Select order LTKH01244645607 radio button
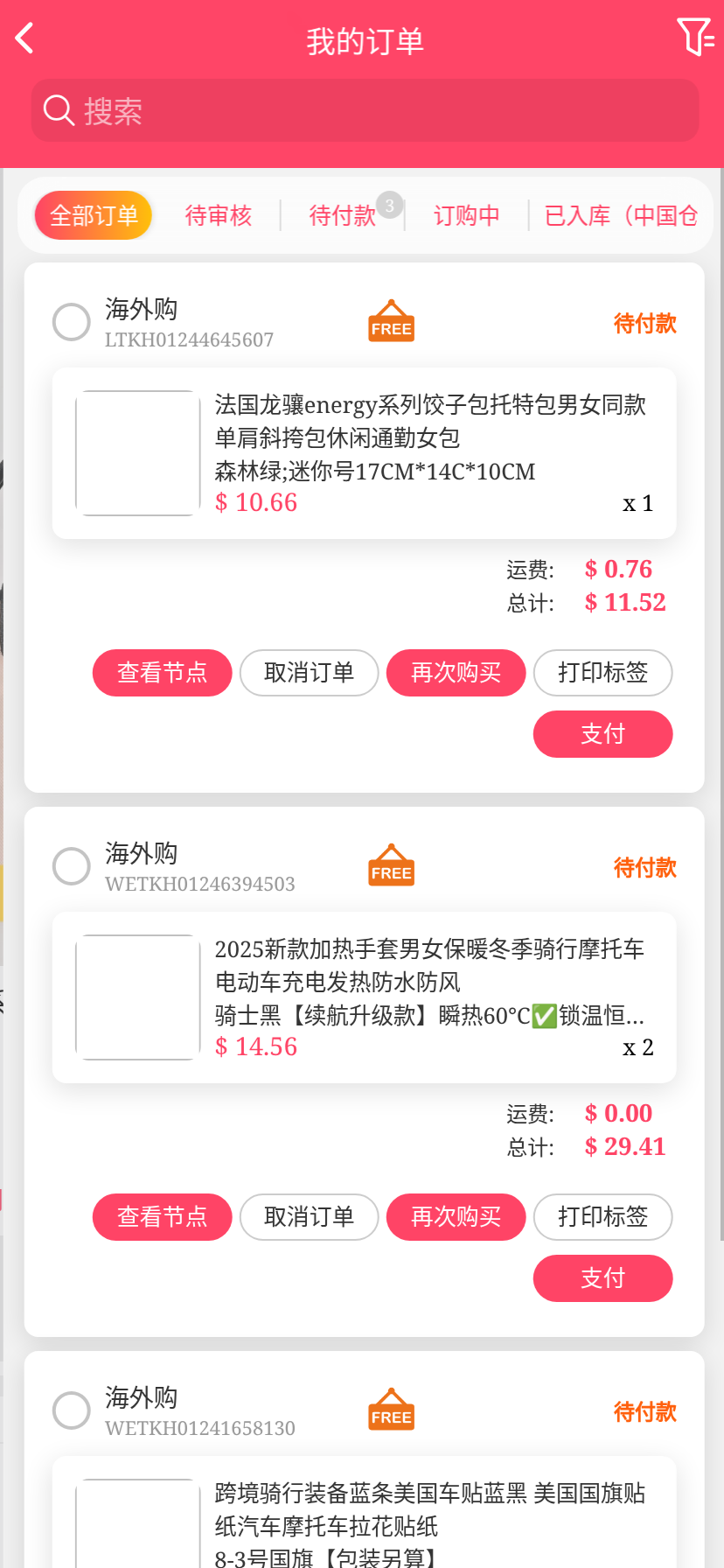724x1568 pixels. (x=72, y=322)
